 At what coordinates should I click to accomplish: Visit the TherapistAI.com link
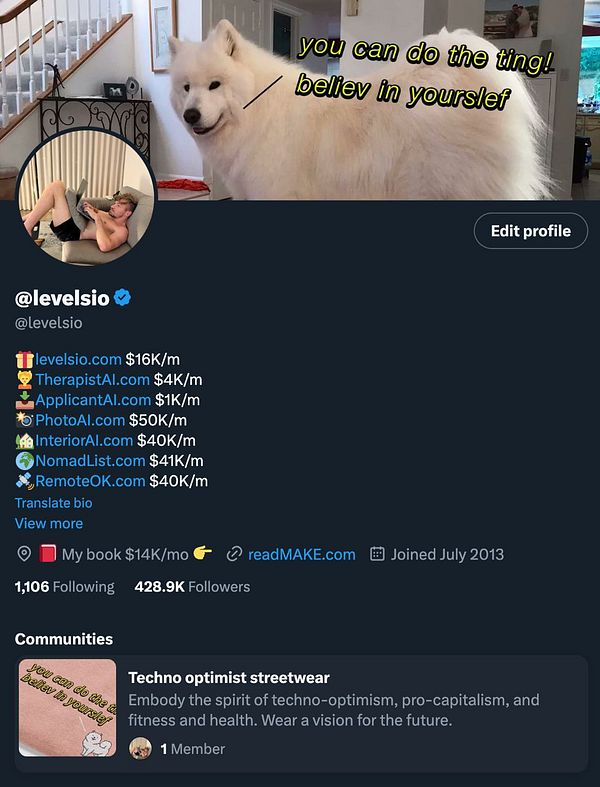coord(92,379)
